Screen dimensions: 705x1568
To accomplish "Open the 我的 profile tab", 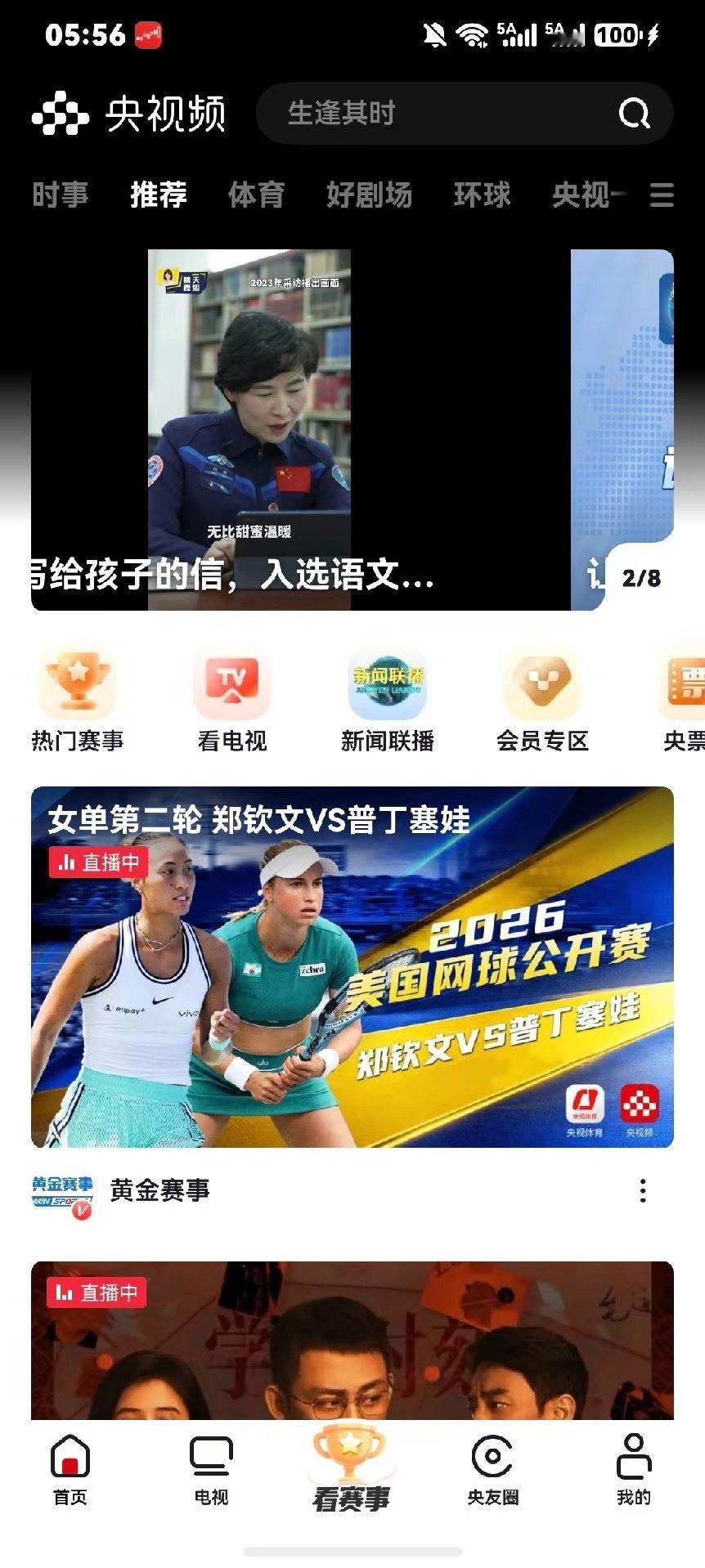I will (634, 1471).
